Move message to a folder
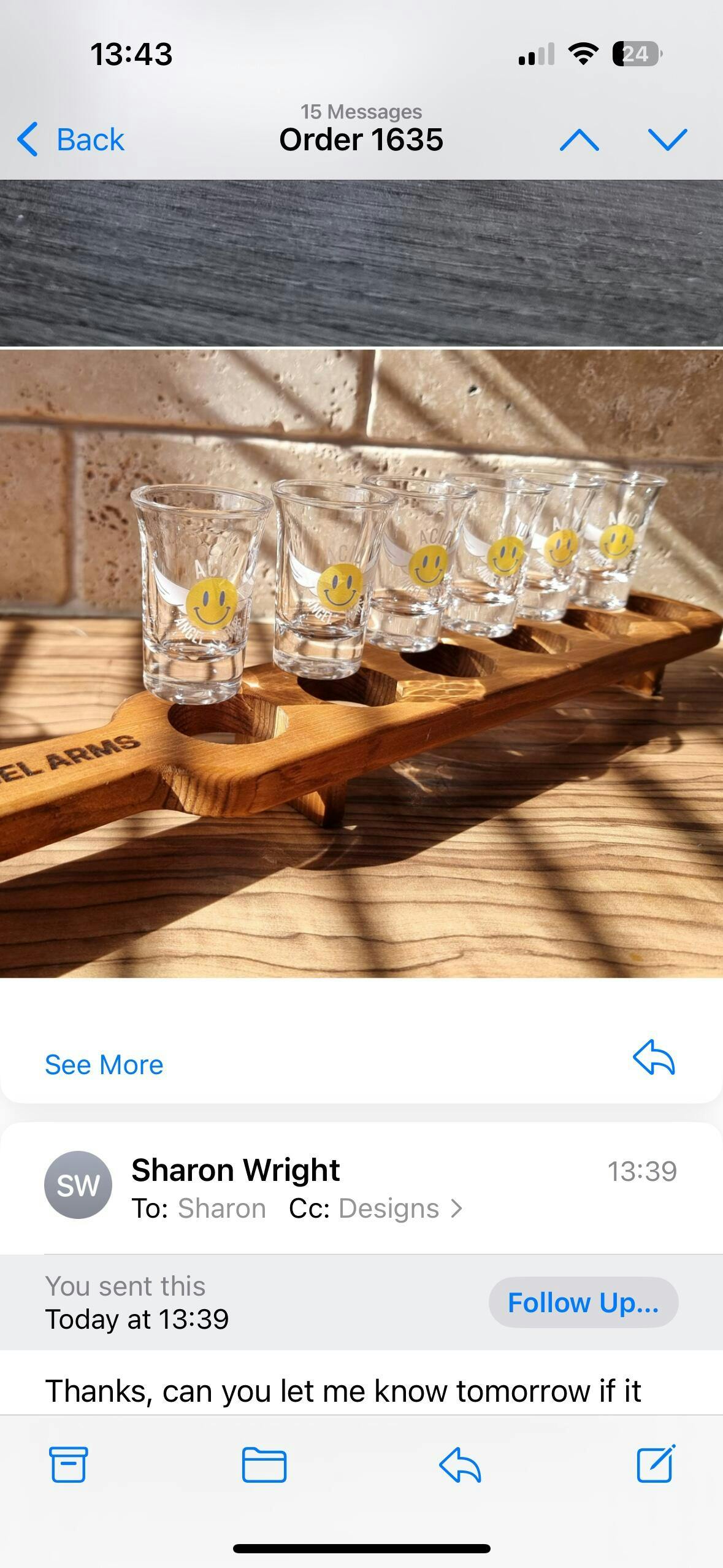 click(x=264, y=1464)
